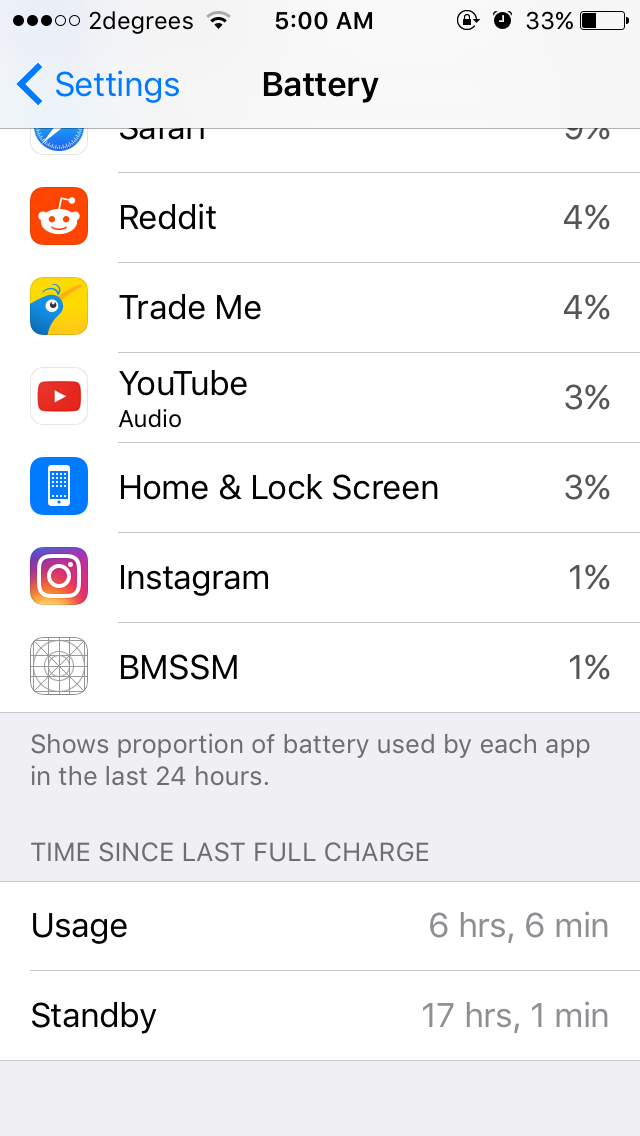Tap the YouTube Audio usage row
640x1136 pixels.
[320, 397]
